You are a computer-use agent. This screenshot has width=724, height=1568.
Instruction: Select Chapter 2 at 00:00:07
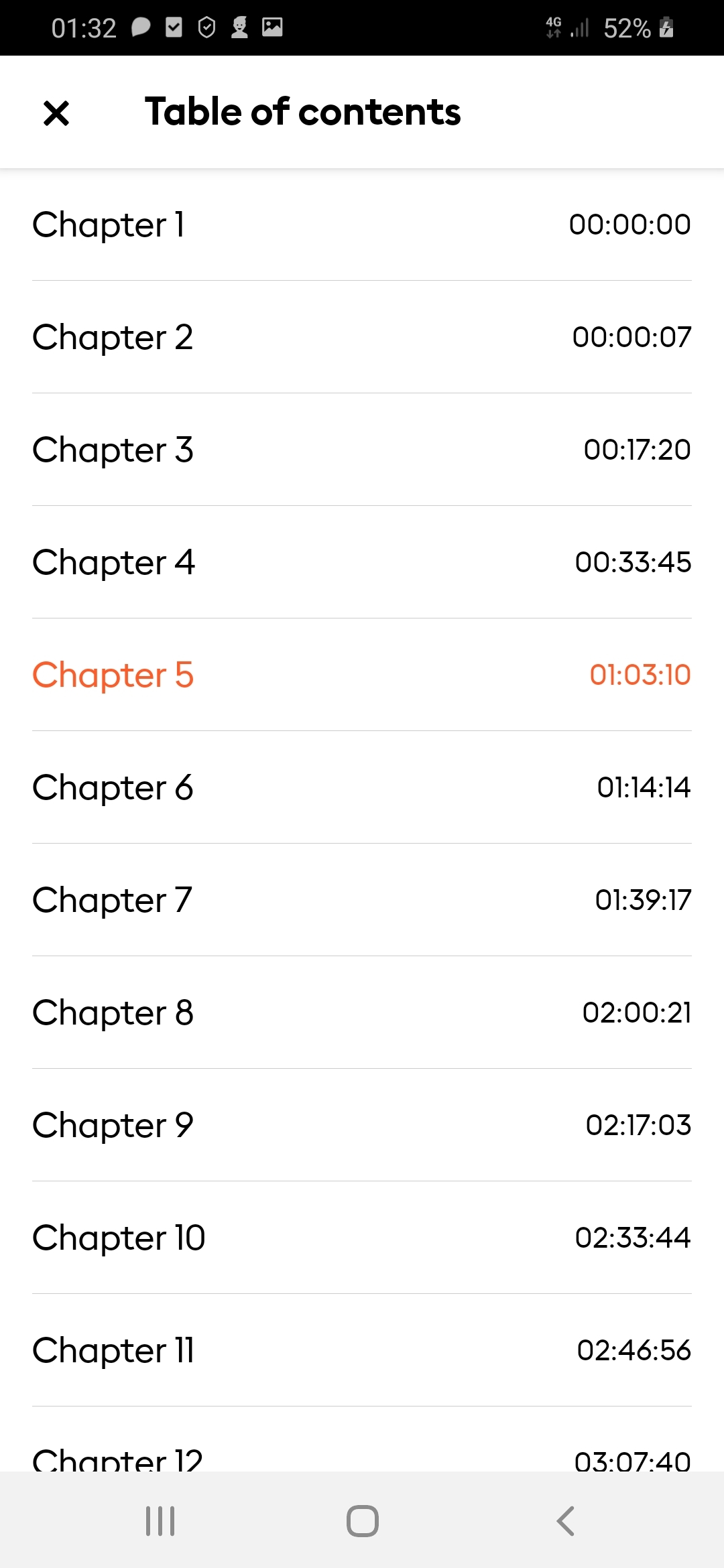[x=362, y=337]
